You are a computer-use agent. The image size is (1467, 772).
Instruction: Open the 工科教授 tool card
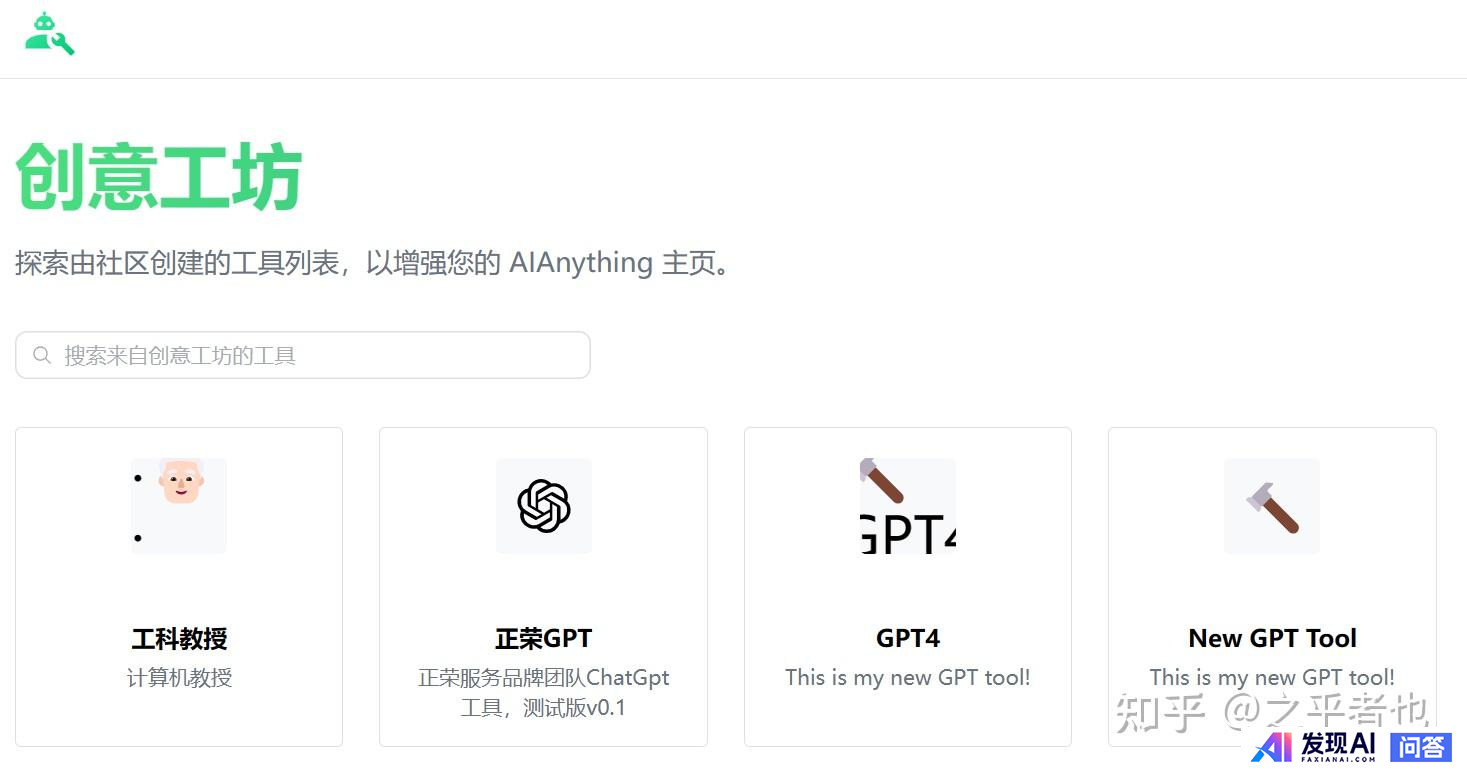179,587
